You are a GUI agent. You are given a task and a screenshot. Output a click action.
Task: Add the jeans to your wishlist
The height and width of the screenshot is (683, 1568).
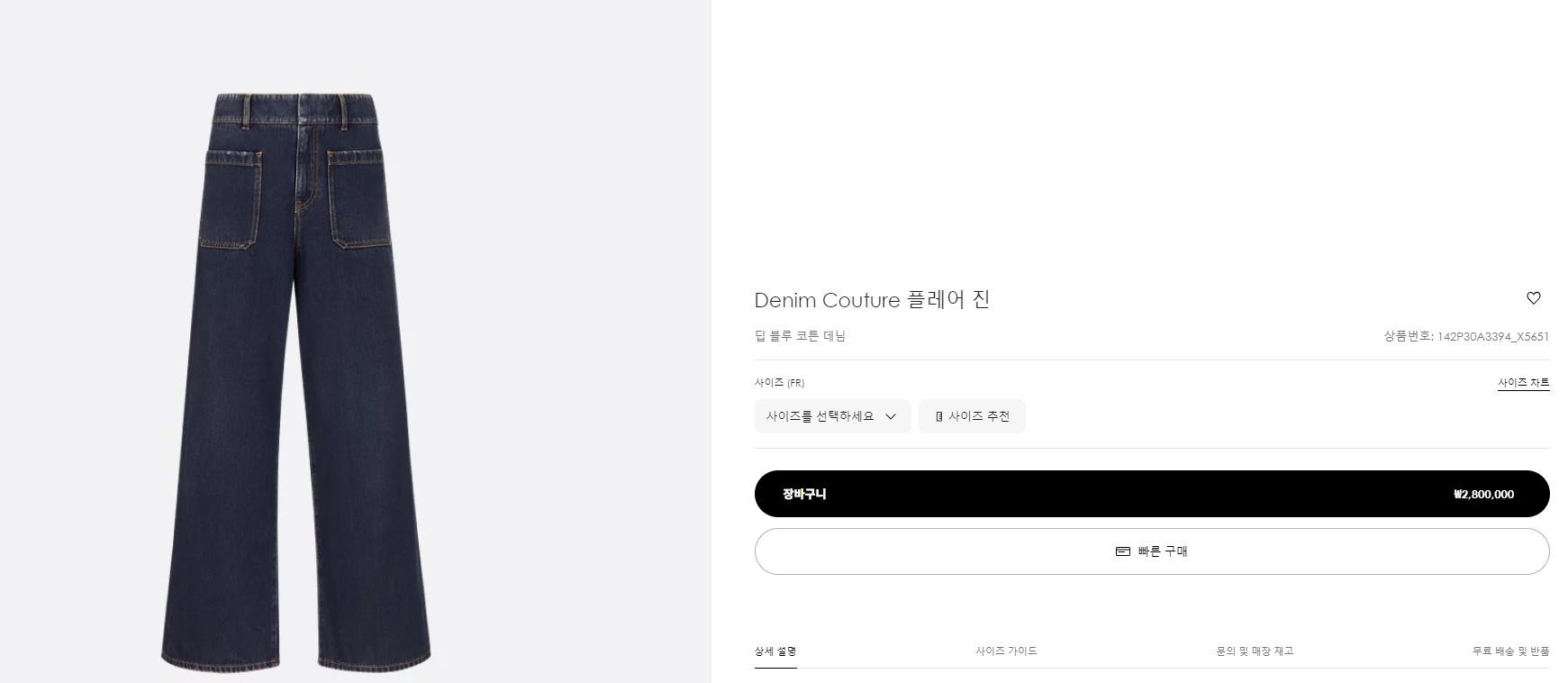click(1533, 298)
